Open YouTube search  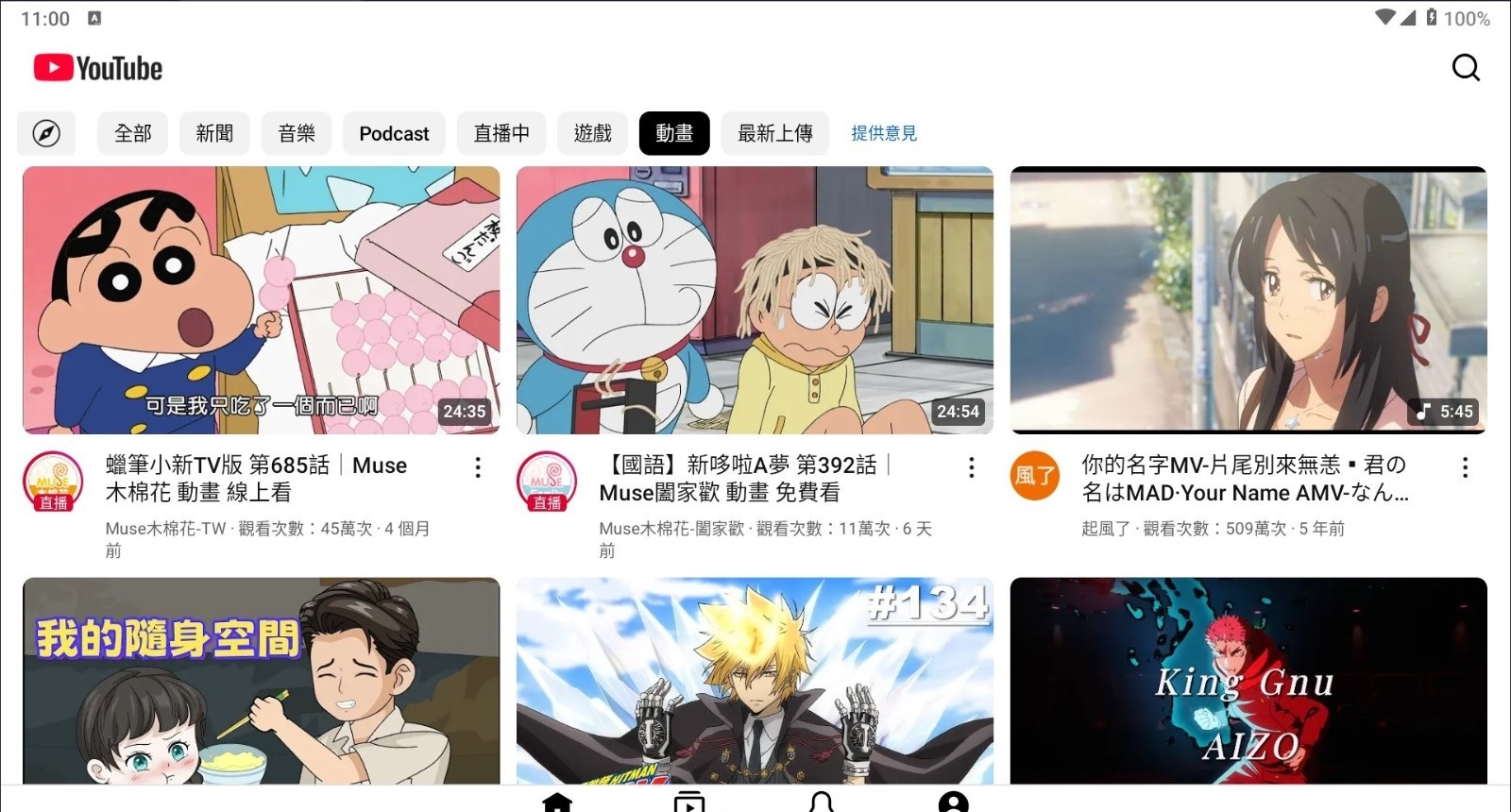click(1465, 68)
